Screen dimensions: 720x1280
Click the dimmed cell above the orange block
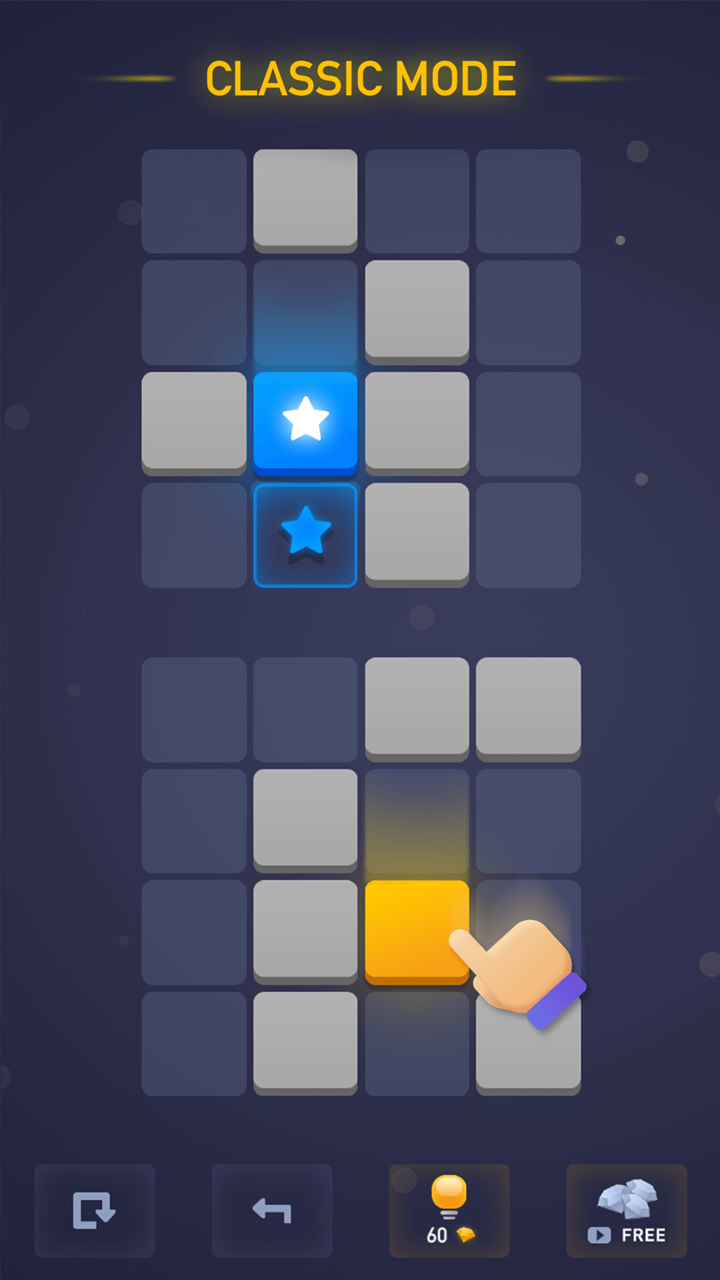[416, 820]
